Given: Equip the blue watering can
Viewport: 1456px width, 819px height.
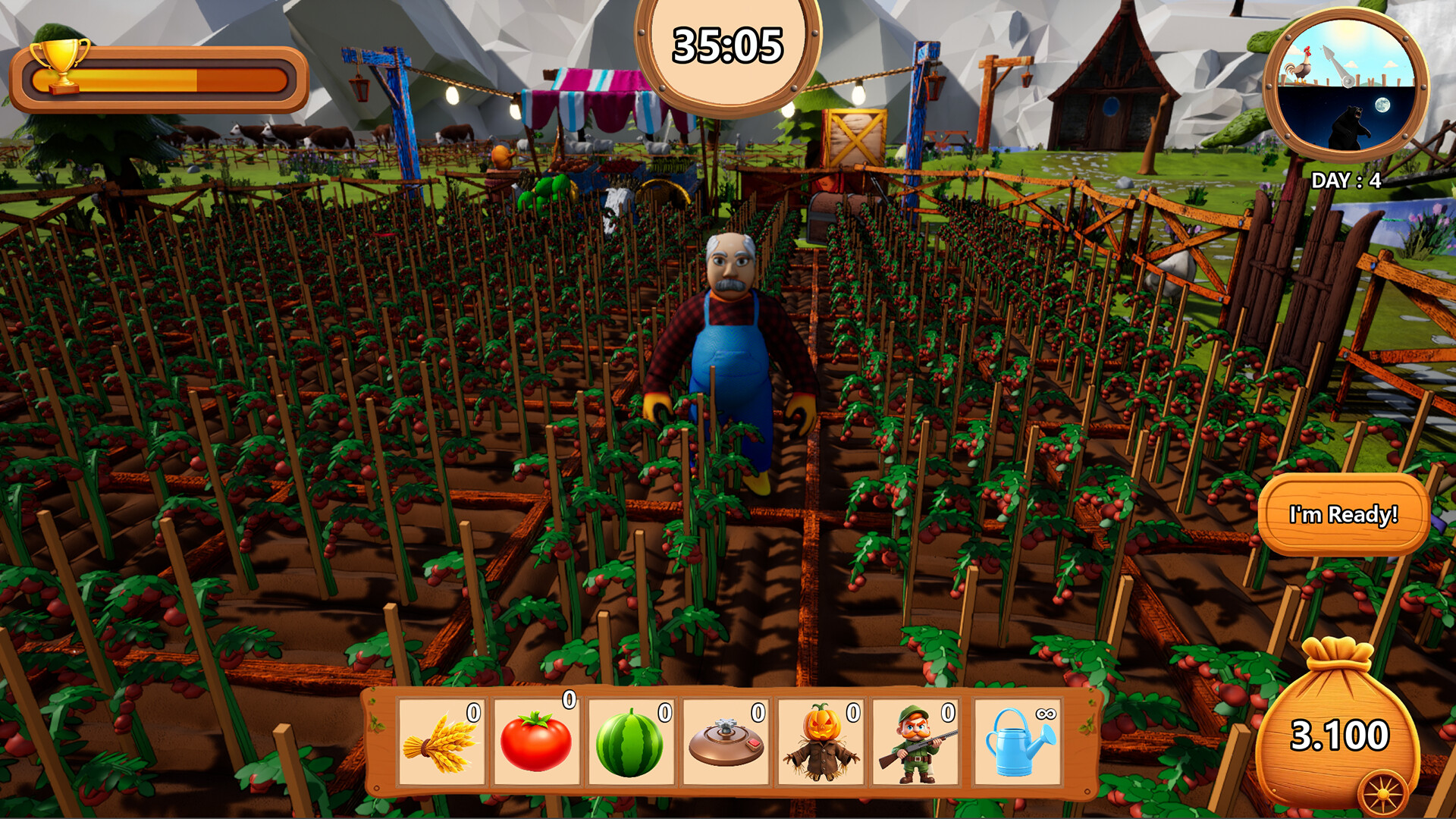Looking at the screenshot, I should pyautogui.click(x=1018, y=742).
